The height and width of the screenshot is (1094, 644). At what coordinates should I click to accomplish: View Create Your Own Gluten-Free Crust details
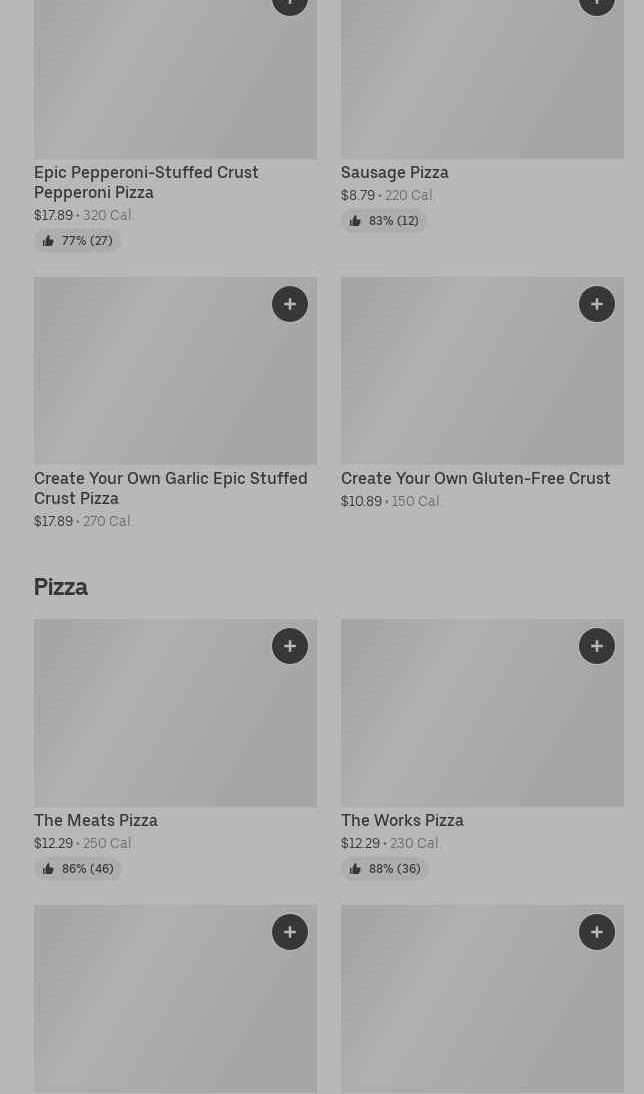(475, 478)
